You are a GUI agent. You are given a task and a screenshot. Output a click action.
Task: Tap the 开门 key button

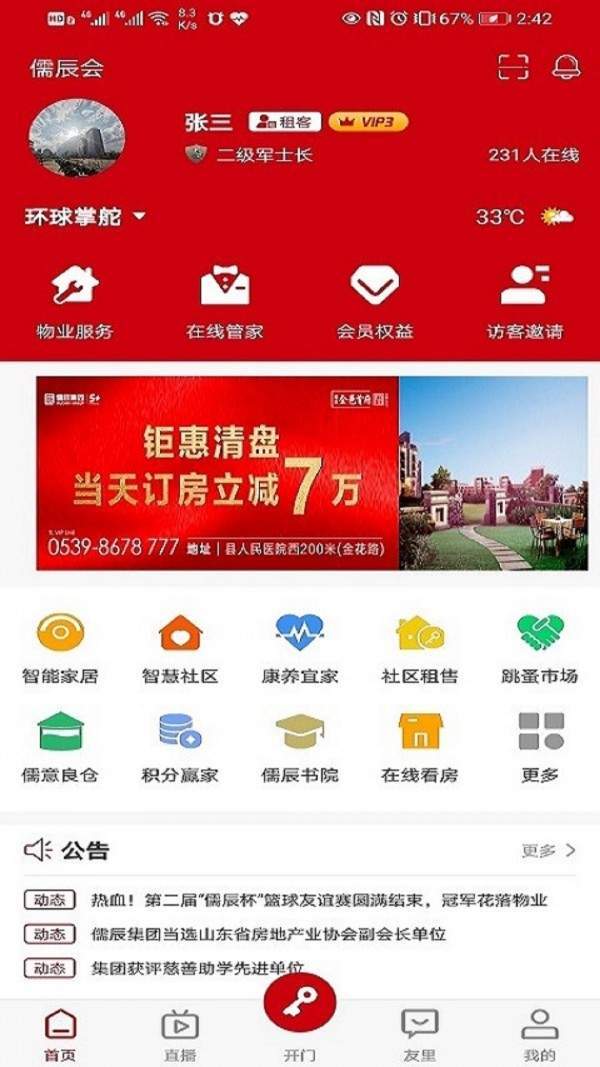click(300, 1007)
